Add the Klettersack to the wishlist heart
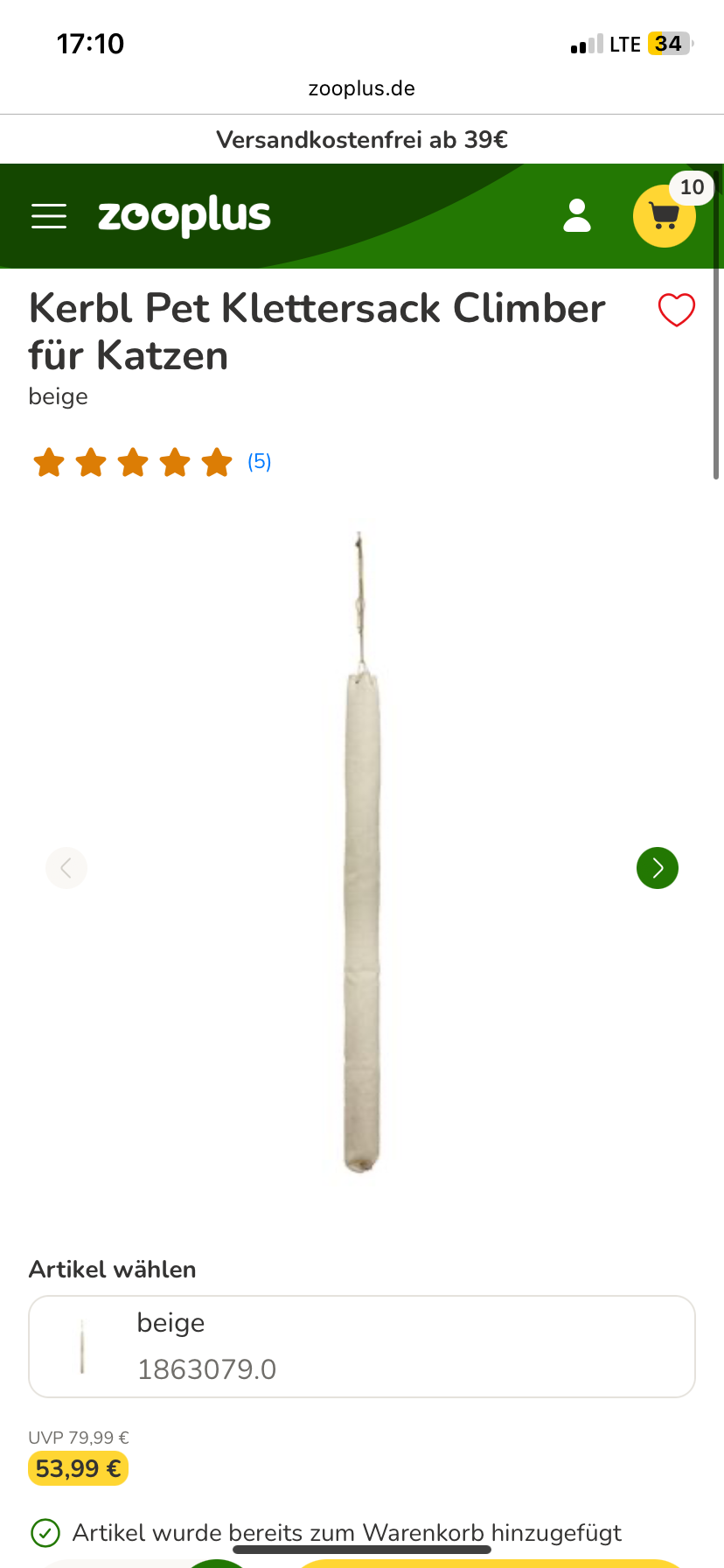This screenshot has height=1568, width=724. pos(677,310)
